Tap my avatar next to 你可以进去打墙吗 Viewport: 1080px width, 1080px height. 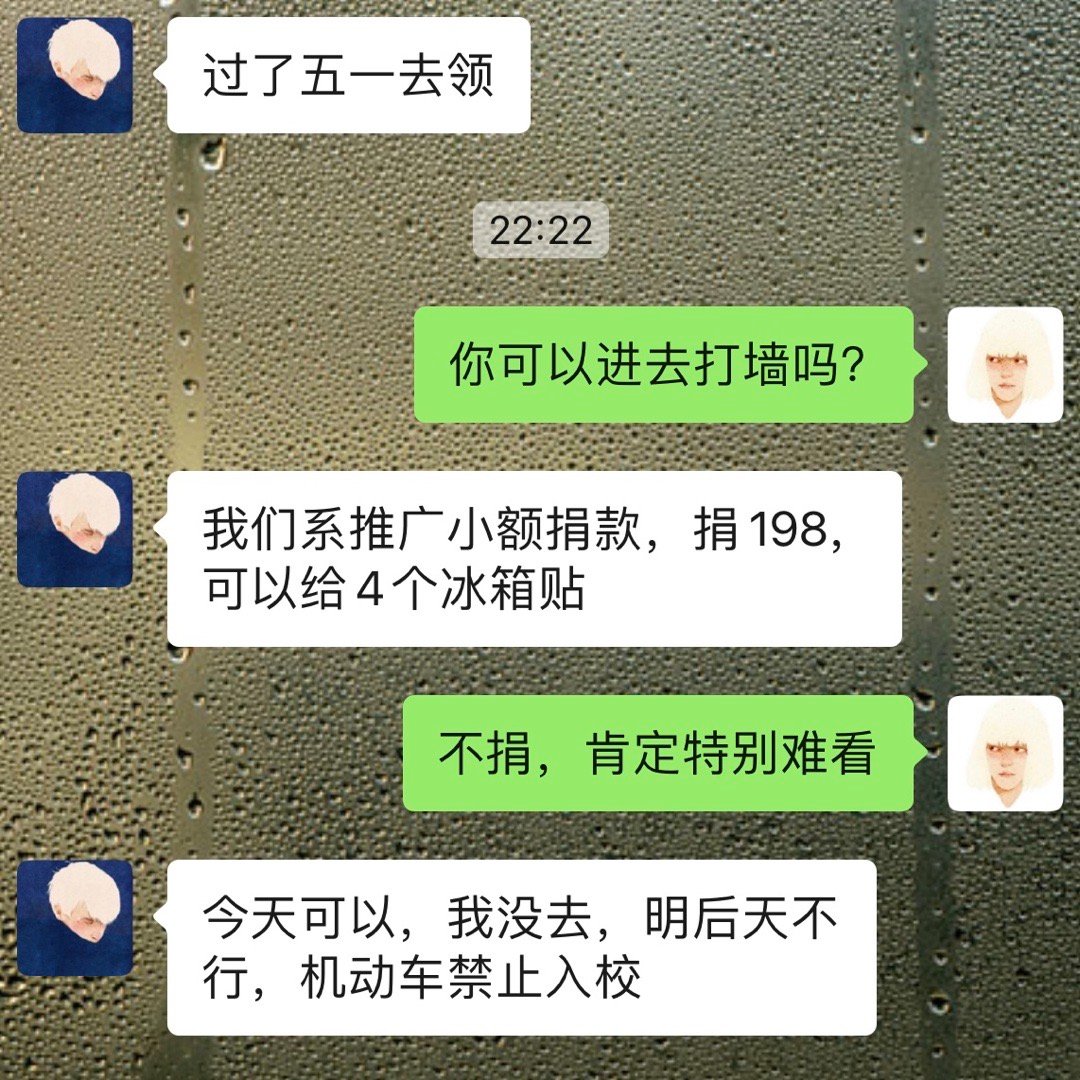pos(1005,365)
